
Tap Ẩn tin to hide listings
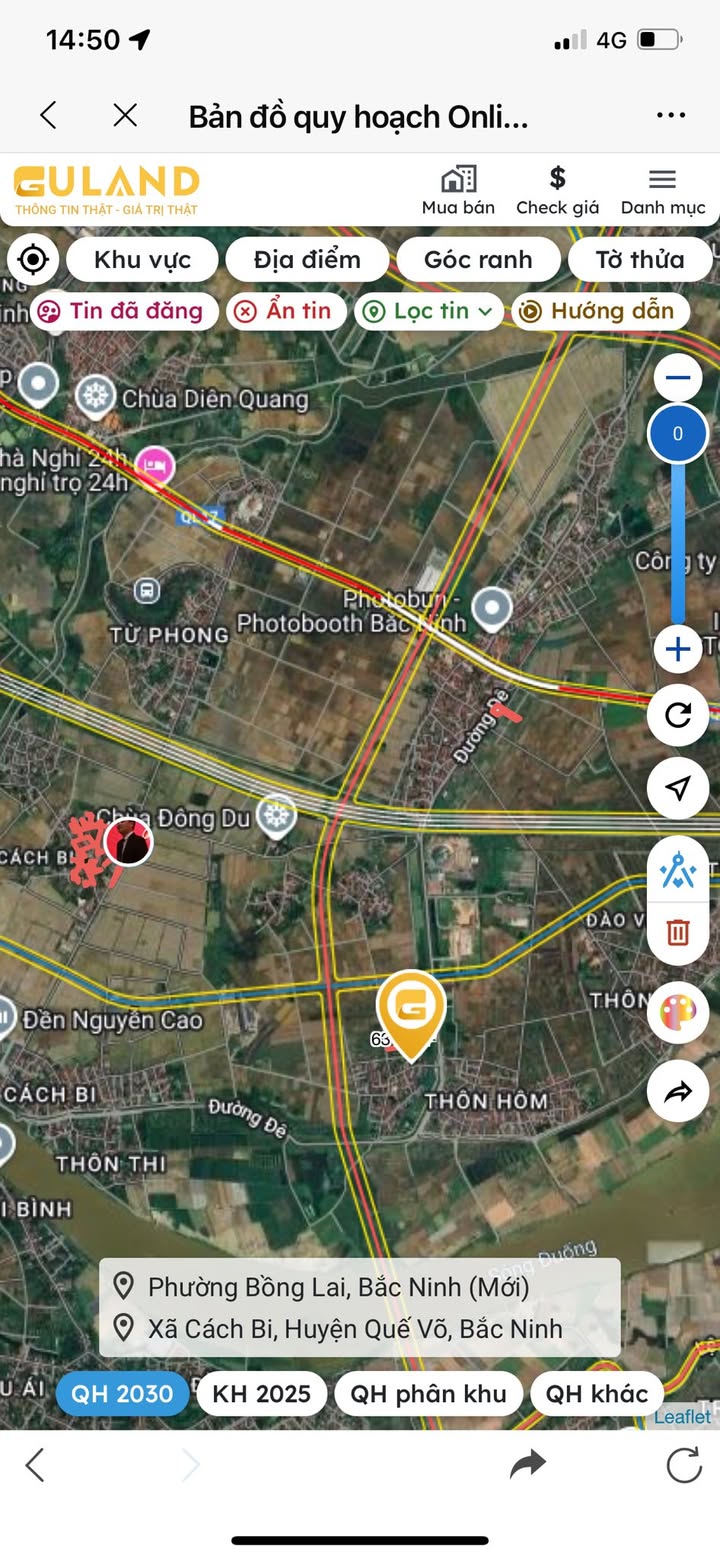pyautogui.click(x=286, y=311)
